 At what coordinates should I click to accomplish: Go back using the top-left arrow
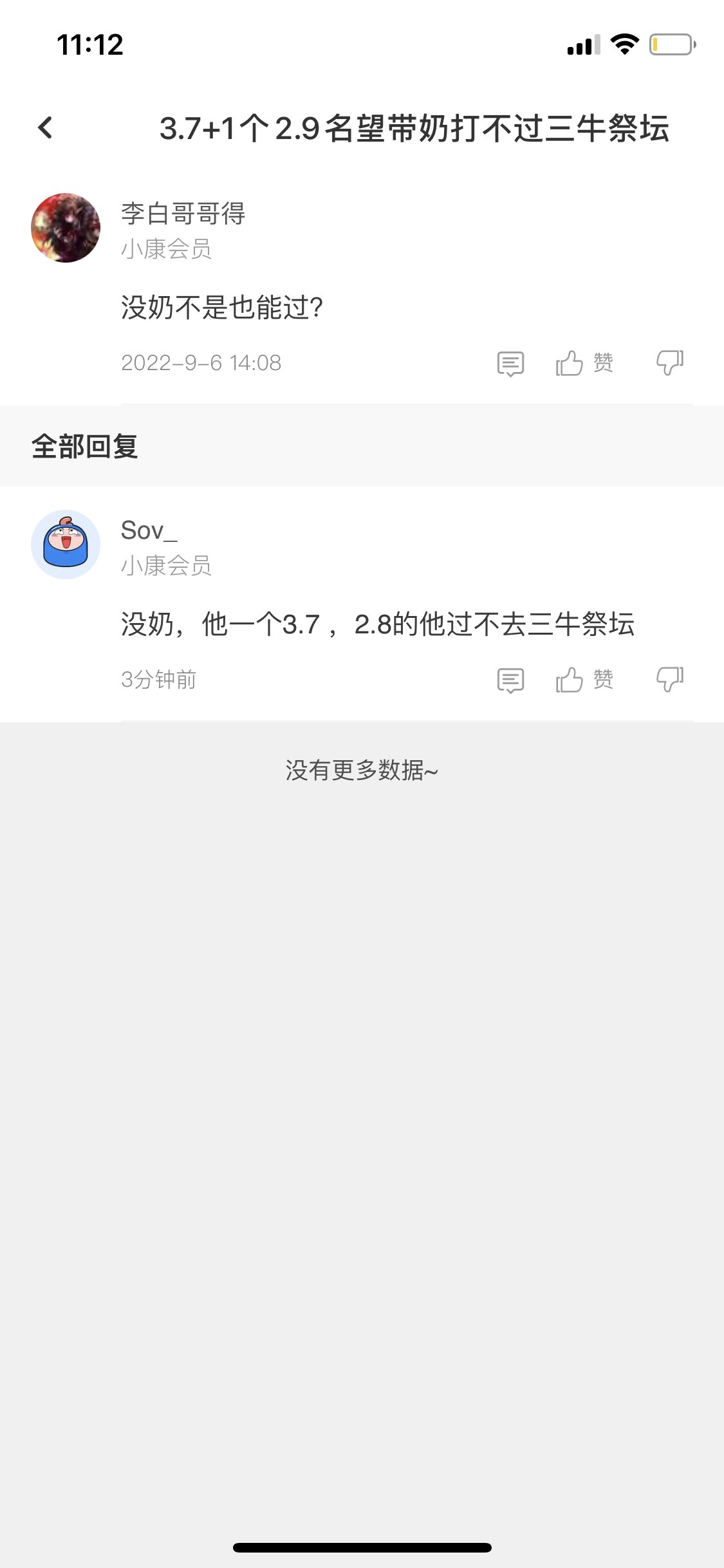click(45, 127)
